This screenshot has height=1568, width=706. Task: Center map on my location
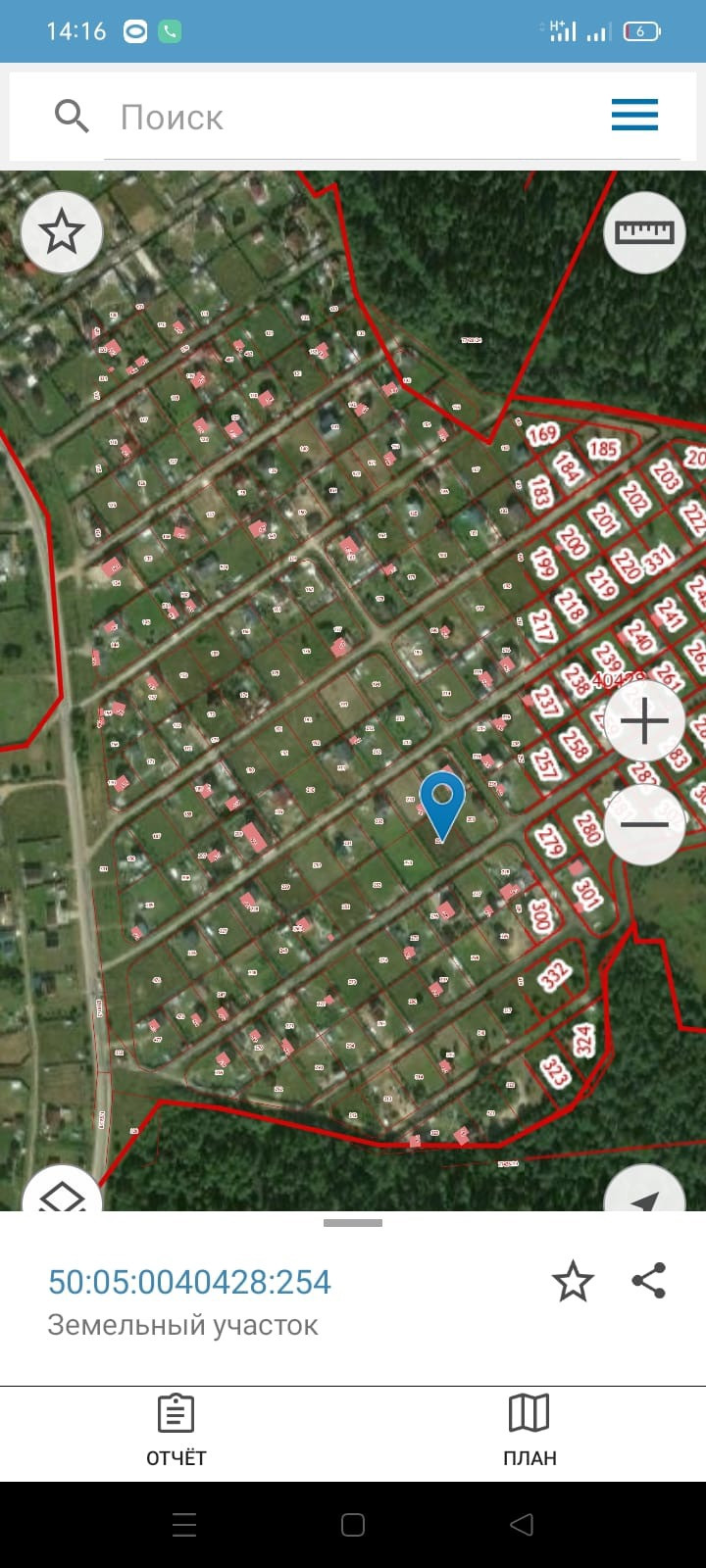(x=644, y=1196)
